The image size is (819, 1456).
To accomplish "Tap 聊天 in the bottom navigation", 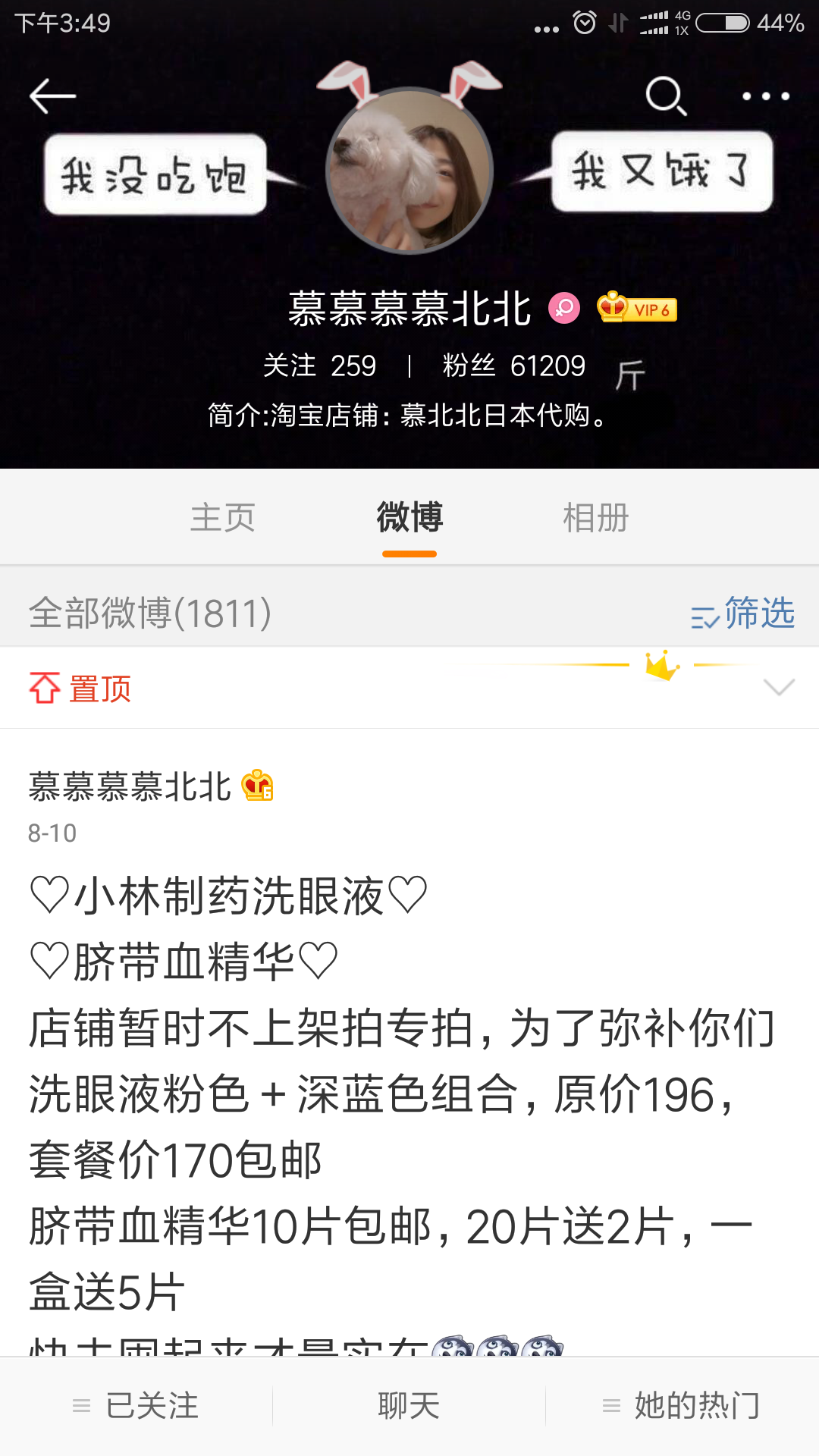I will click(409, 1404).
